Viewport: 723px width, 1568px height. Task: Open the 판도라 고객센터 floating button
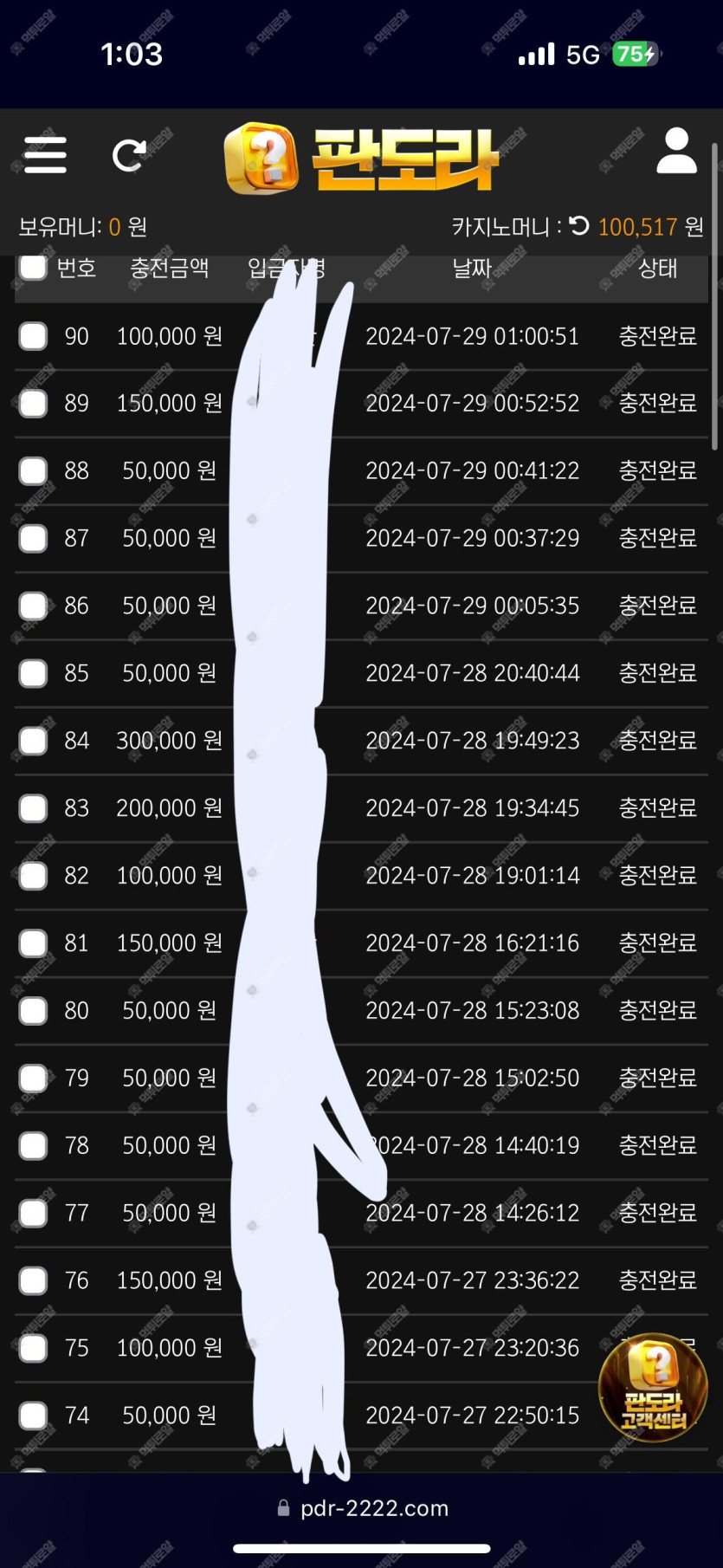click(x=653, y=1386)
